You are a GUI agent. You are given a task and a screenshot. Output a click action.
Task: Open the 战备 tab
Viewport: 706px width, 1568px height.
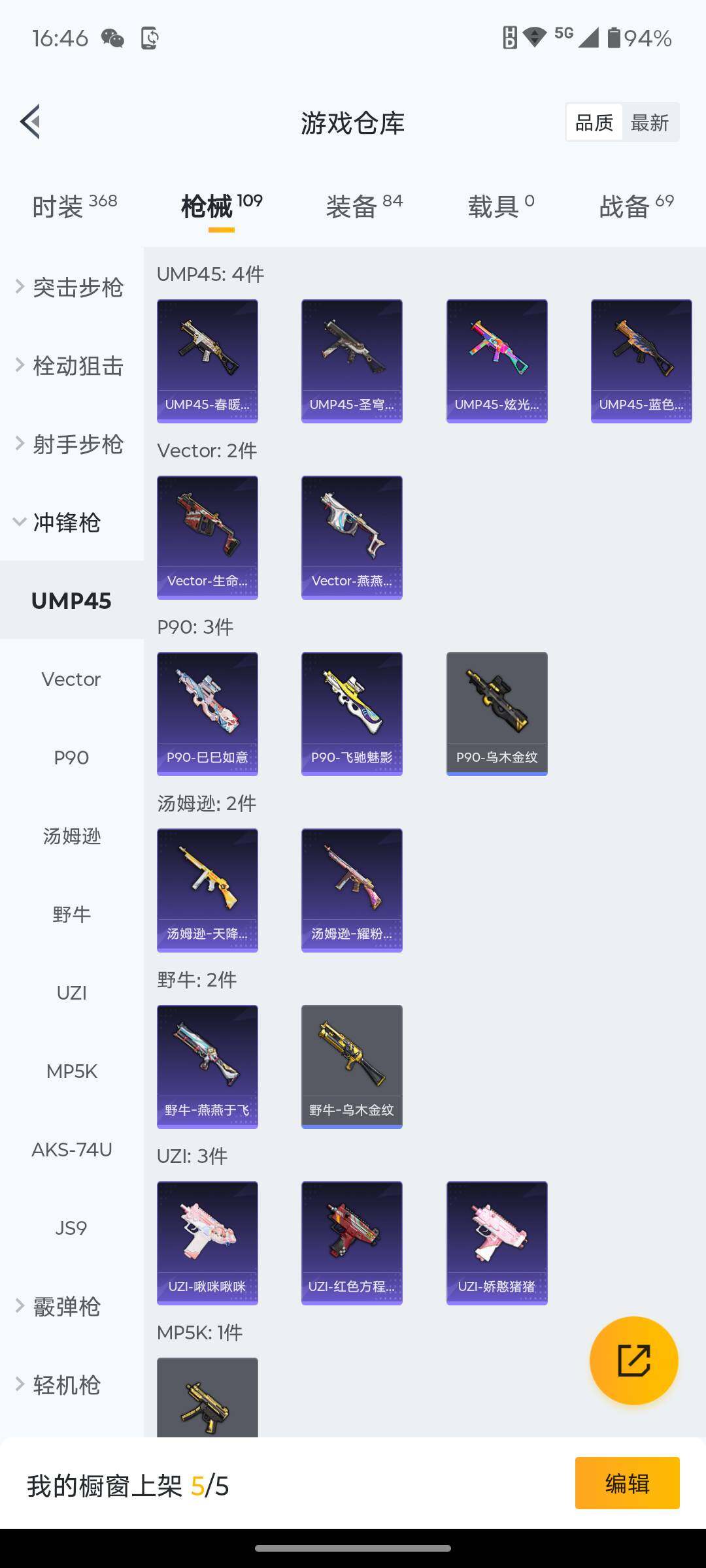pos(636,206)
